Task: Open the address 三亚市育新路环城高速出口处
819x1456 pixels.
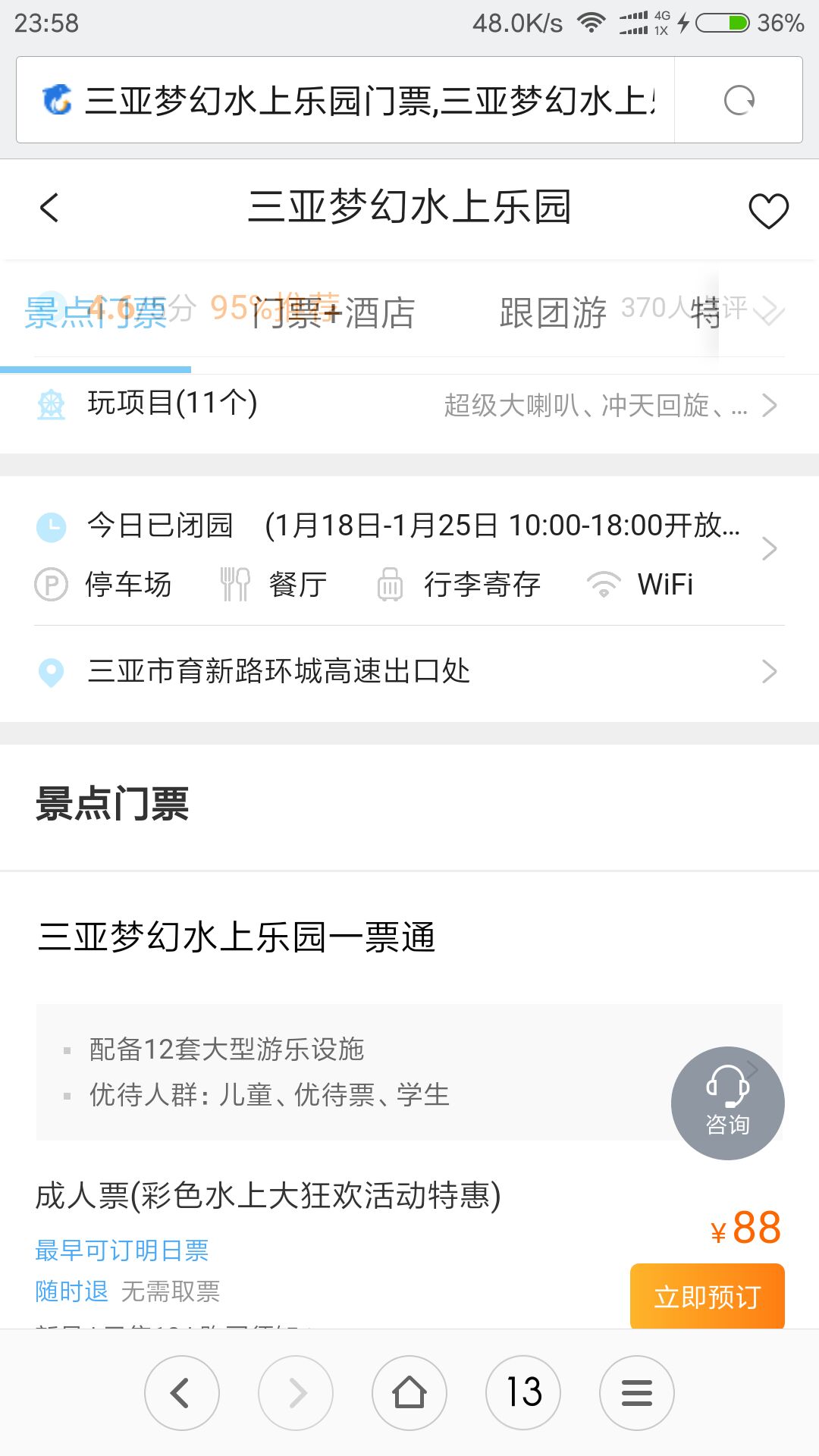Action: pyautogui.click(x=409, y=672)
